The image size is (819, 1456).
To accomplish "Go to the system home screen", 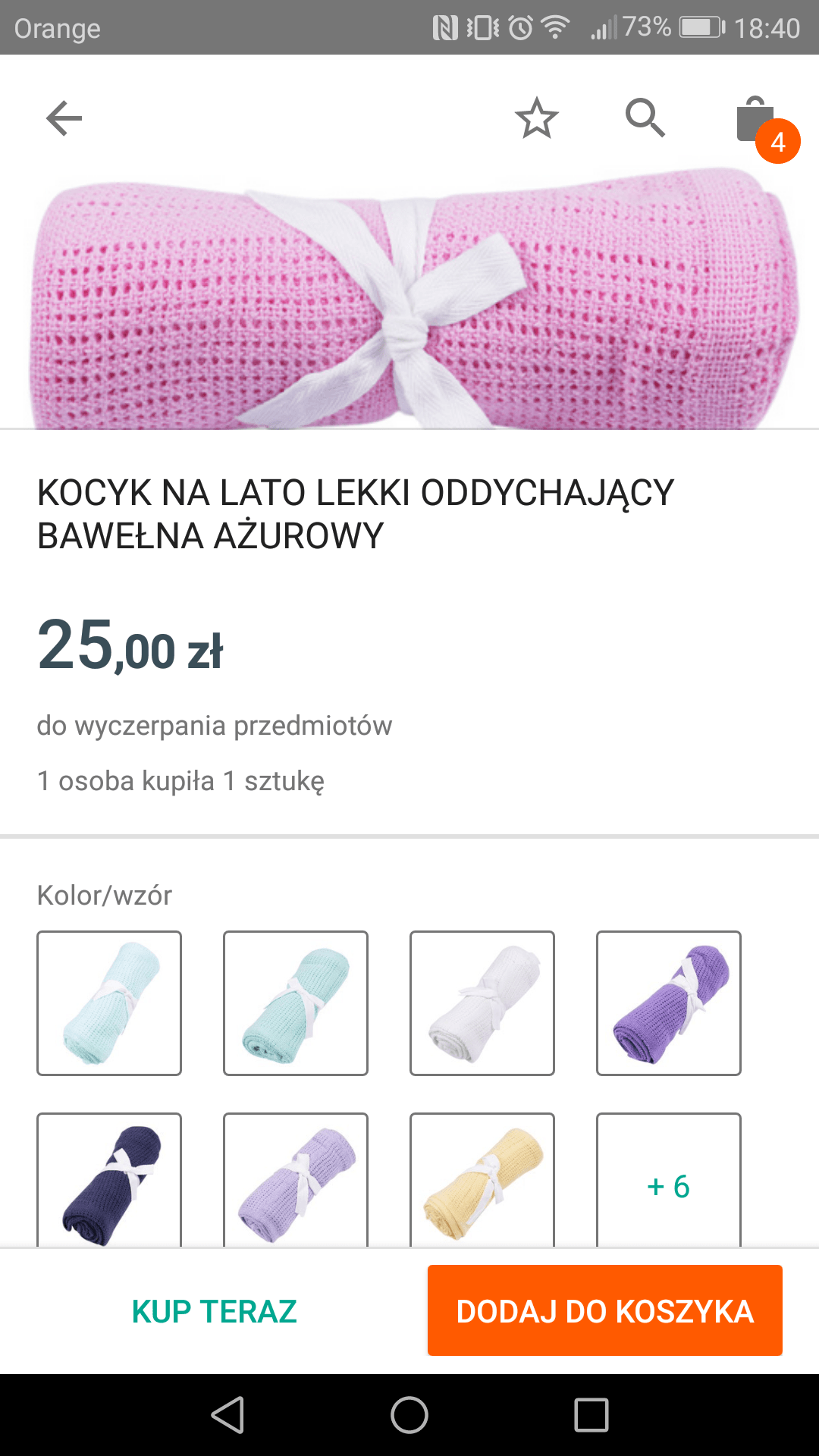I will 409,1415.
